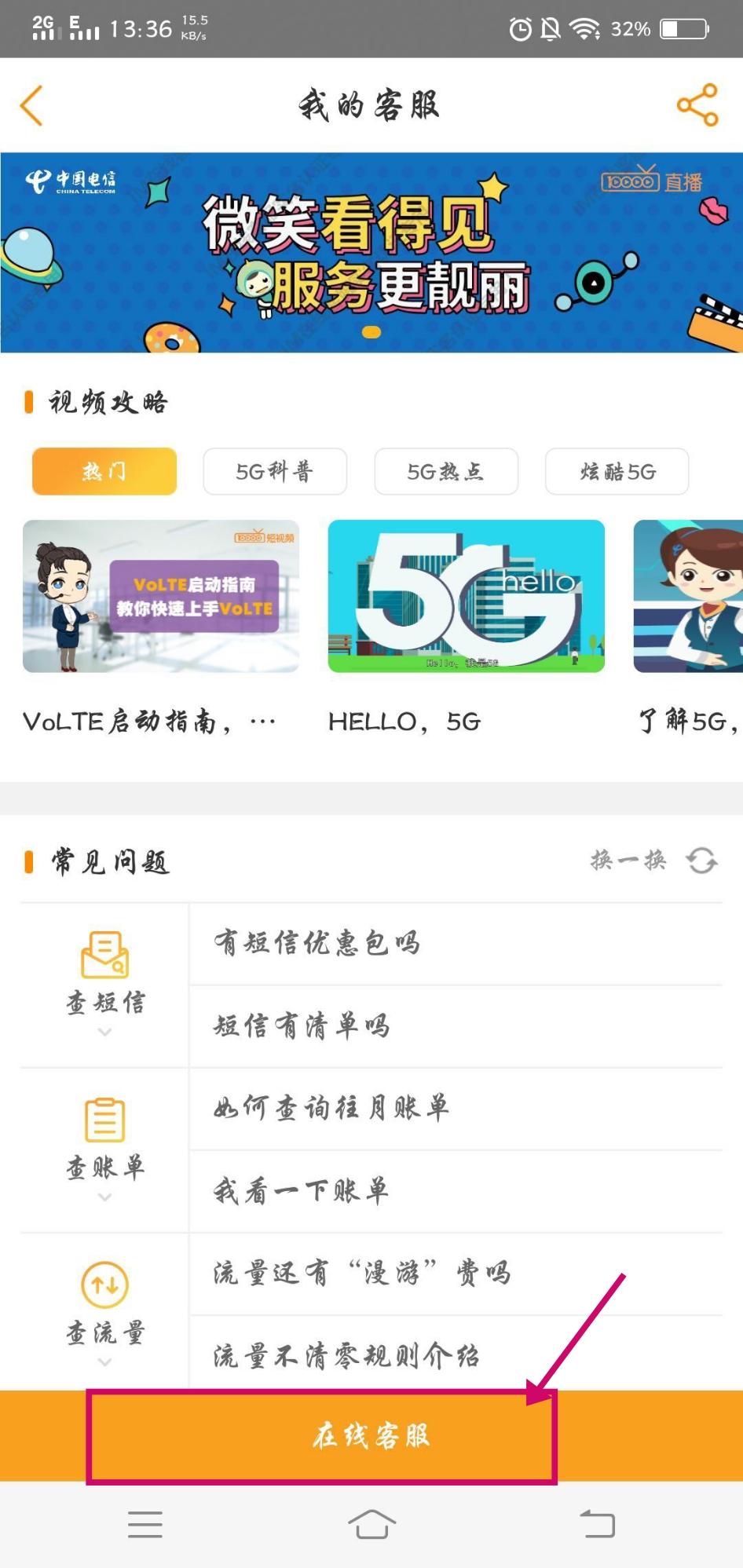Expand the 查短信 category
The height and width of the screenshot is (1568, 743).
pyautogui.click(x=104, y=985)
